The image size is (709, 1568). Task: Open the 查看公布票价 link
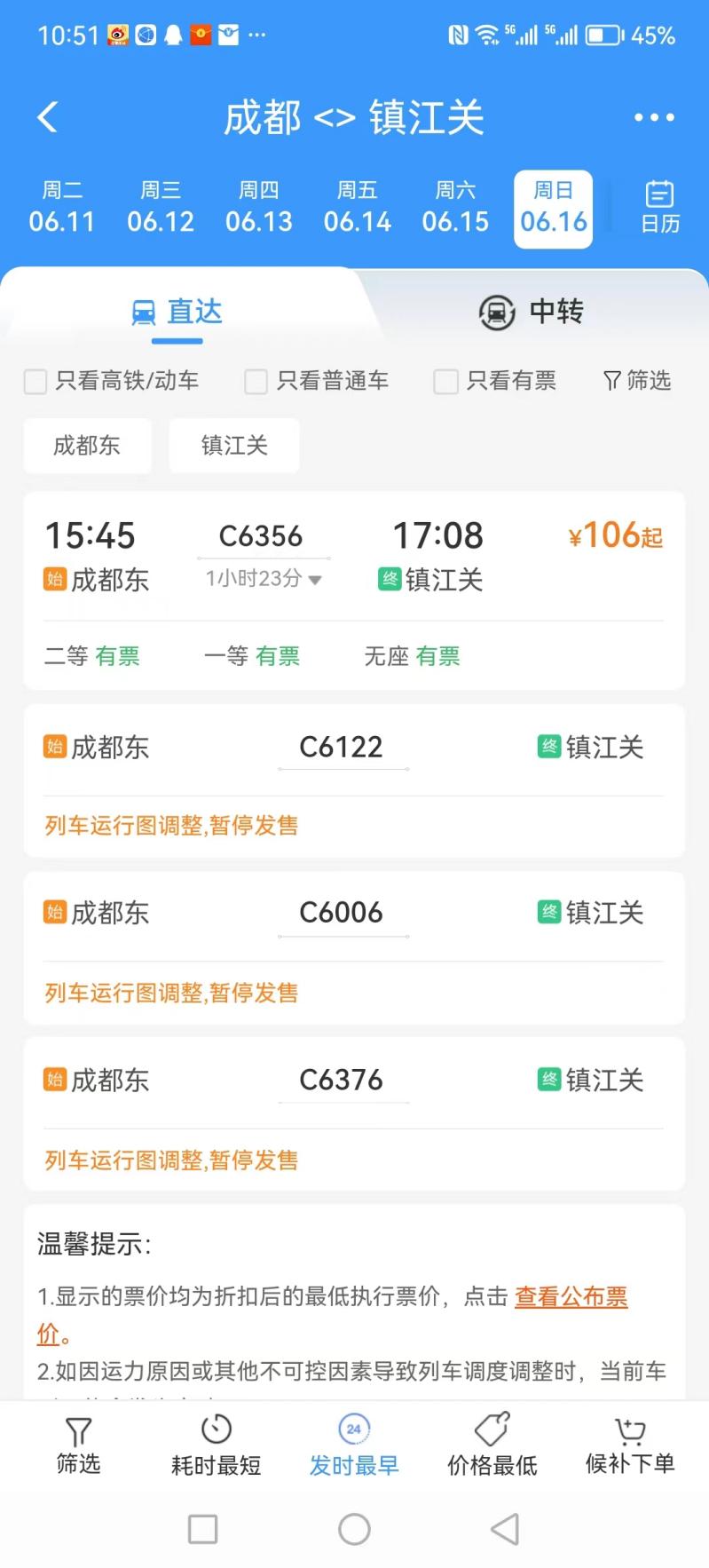click(333, 1315)
